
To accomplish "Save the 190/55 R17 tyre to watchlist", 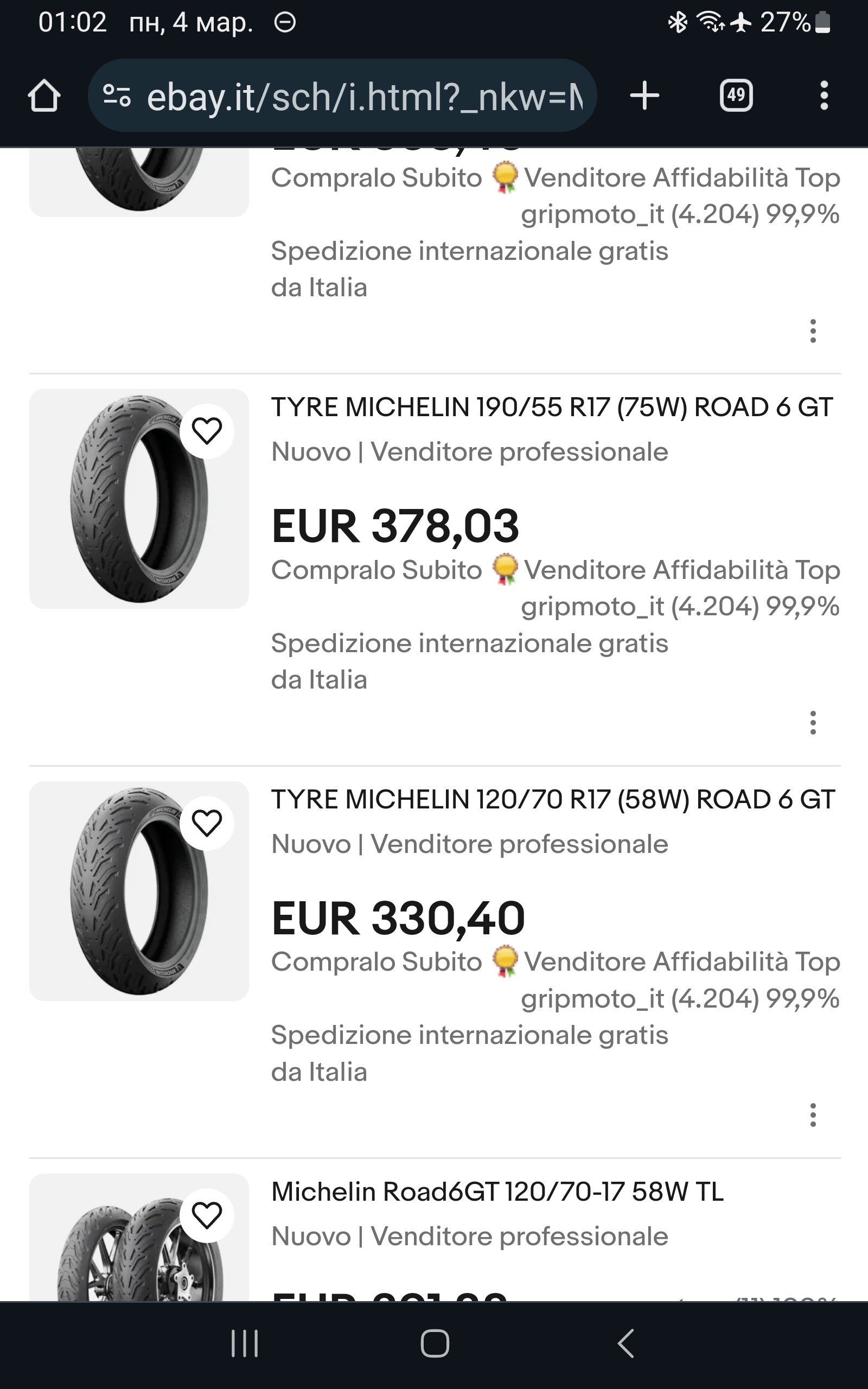I will pyautogui.click(x=207, y=431).
